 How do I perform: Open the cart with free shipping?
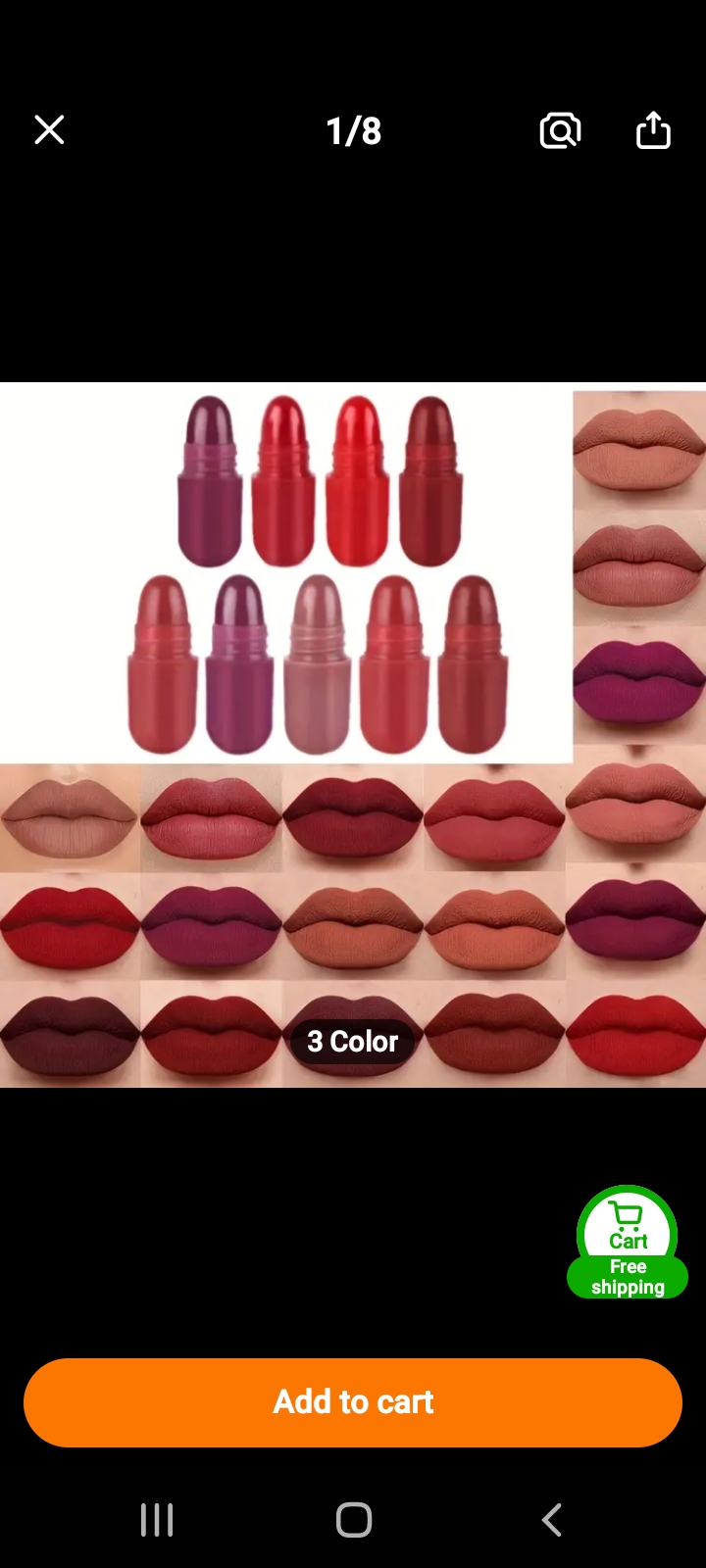click(628, 1243)
